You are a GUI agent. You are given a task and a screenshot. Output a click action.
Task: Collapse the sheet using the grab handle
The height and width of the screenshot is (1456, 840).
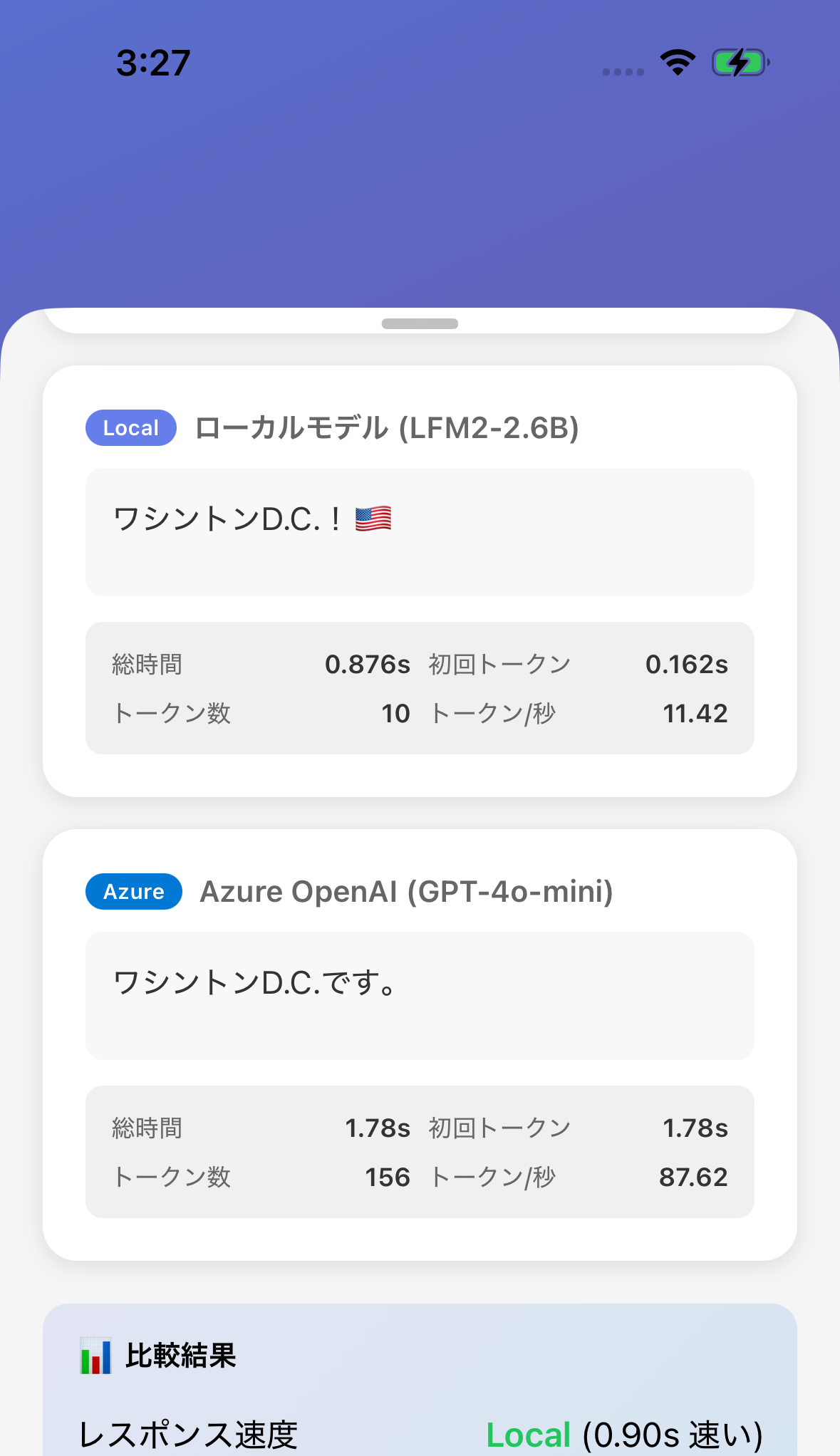(x=420, y=323)
